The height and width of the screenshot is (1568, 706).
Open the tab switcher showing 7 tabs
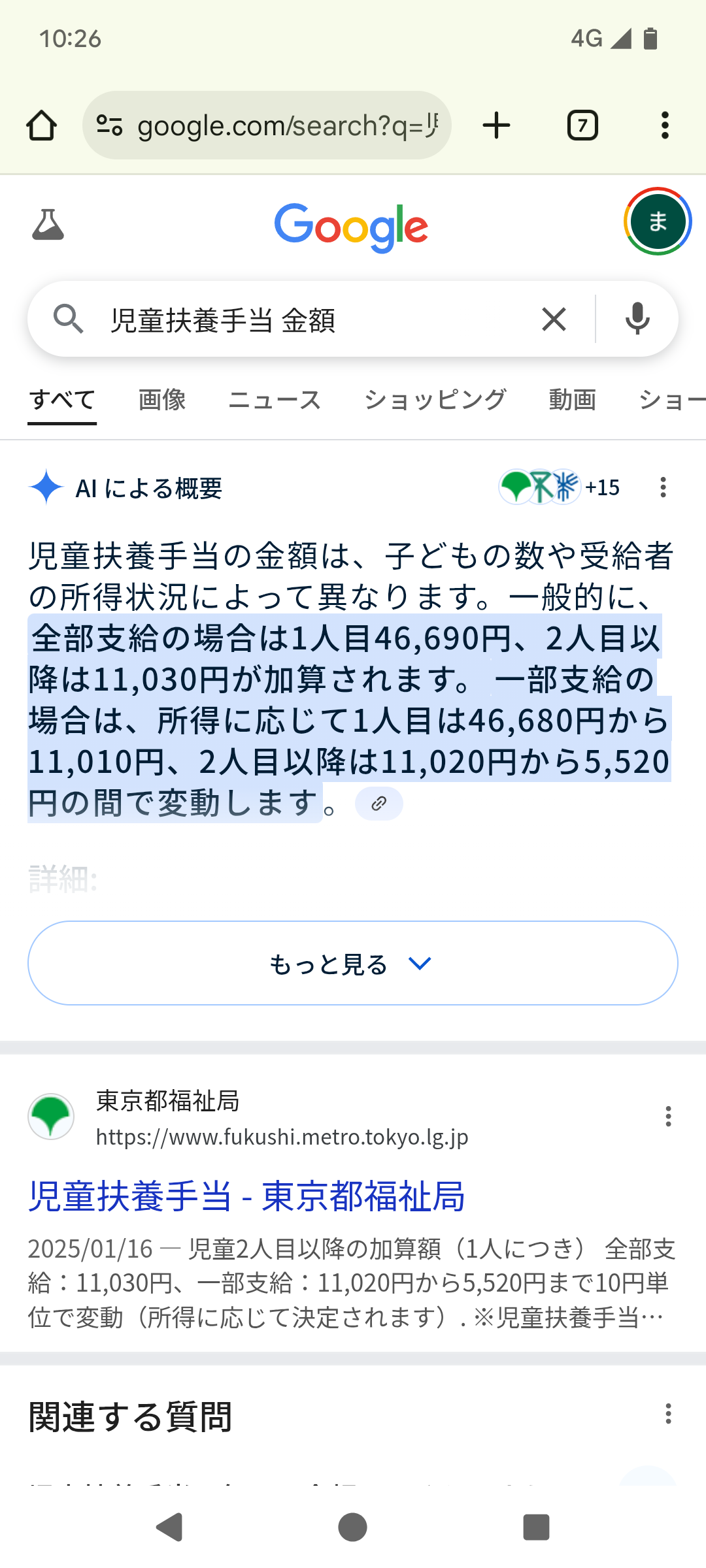coord(582,125)
